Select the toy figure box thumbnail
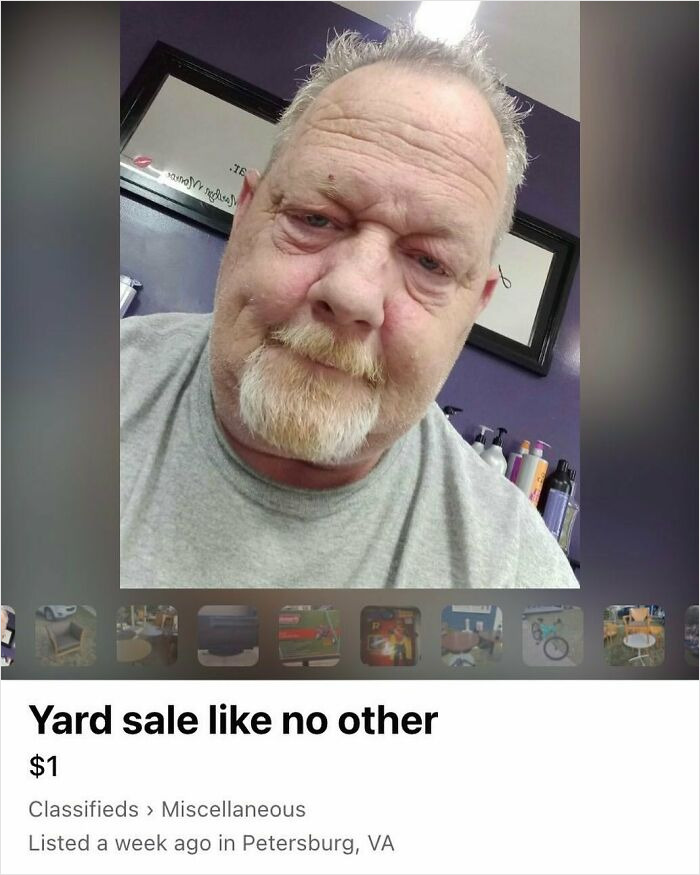 click(390, 636)
